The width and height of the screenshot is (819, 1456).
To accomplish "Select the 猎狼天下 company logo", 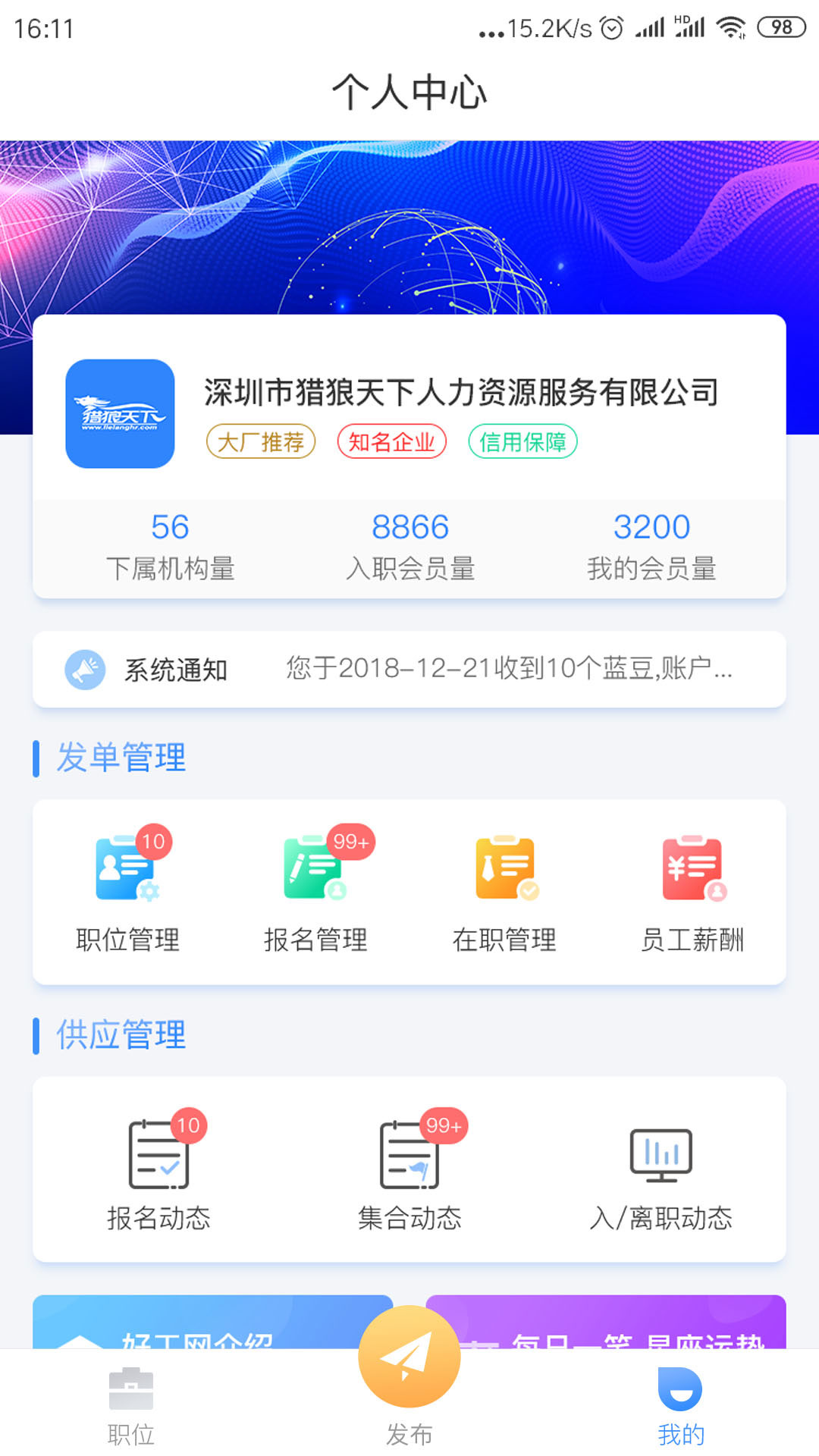I will click(120, 413).
